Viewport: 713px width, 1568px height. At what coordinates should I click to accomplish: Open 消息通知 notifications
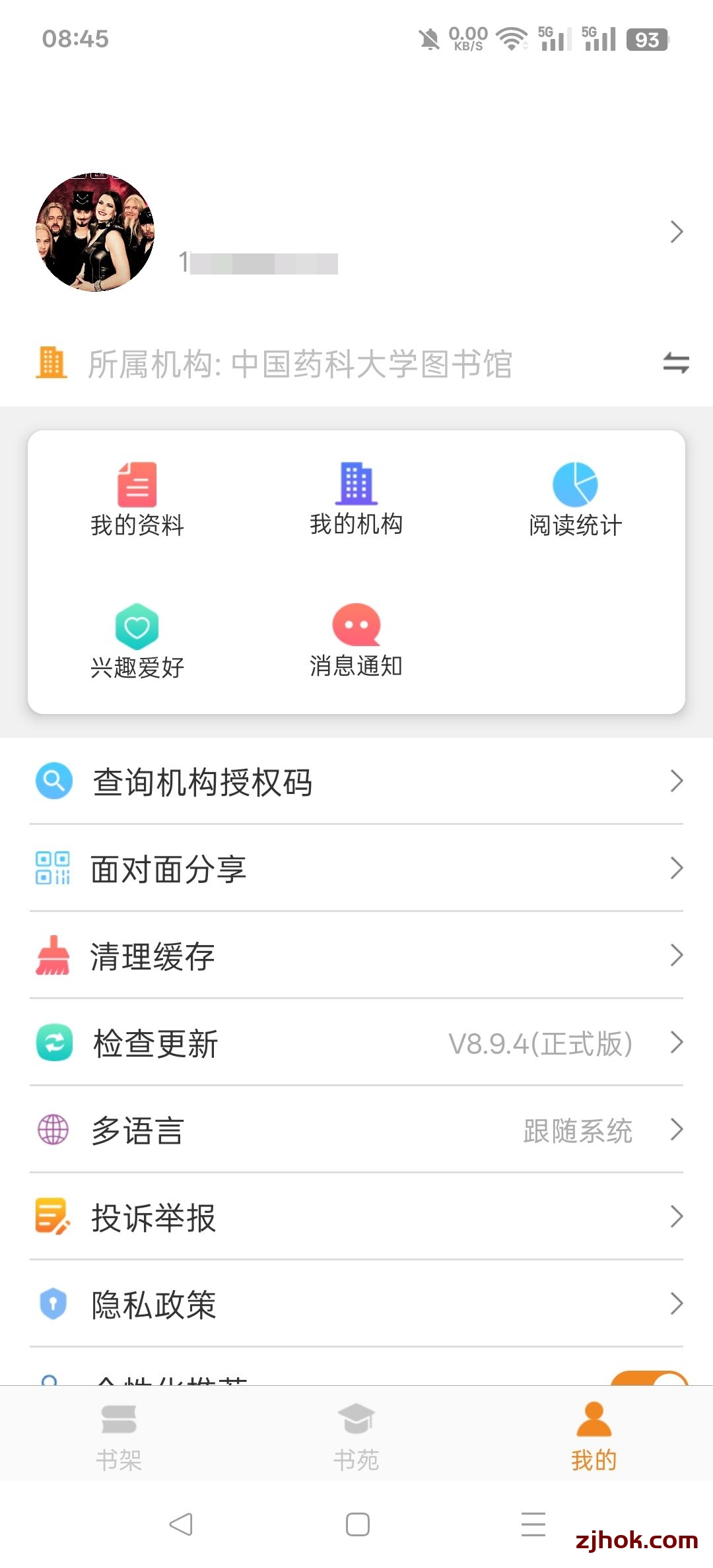coord(356,641)
